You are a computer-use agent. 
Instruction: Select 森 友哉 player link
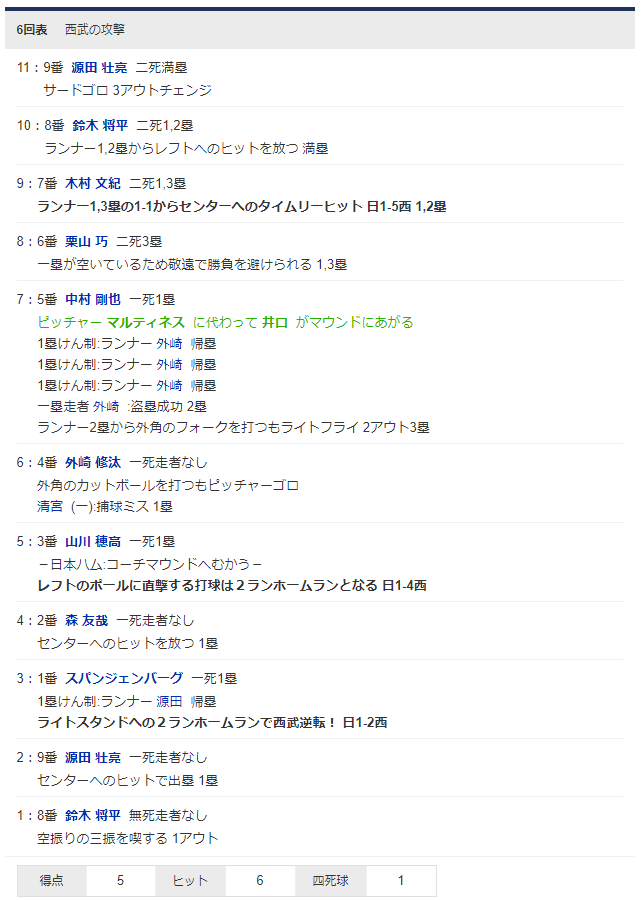(x=87, y=621)
